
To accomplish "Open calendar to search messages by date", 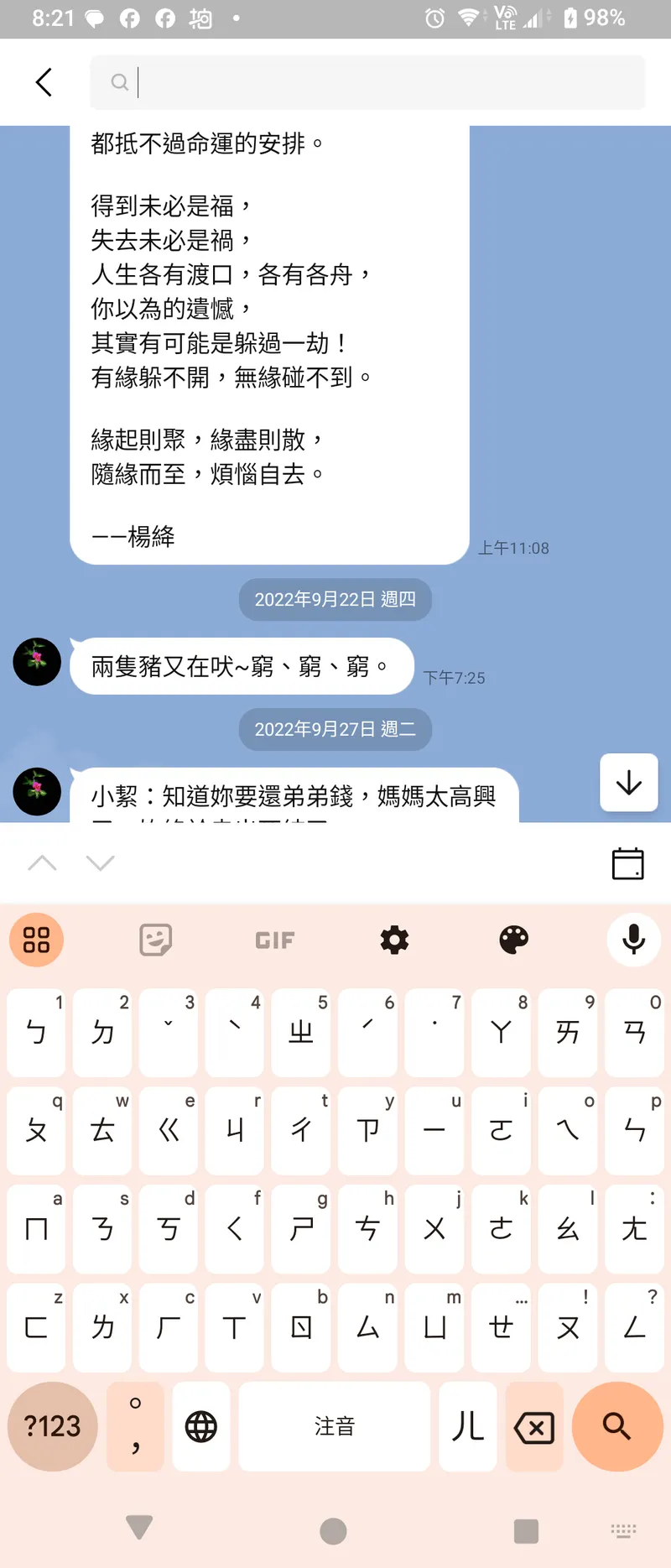I will (627, 862).
